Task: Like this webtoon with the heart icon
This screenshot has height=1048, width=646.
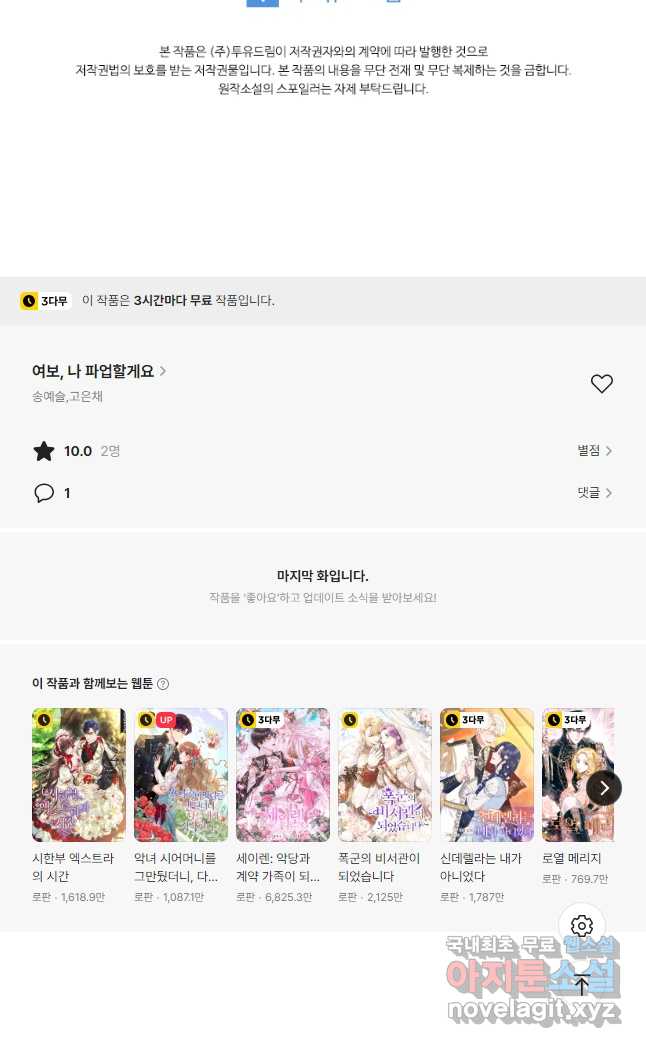Action: [x=601, y=384]
